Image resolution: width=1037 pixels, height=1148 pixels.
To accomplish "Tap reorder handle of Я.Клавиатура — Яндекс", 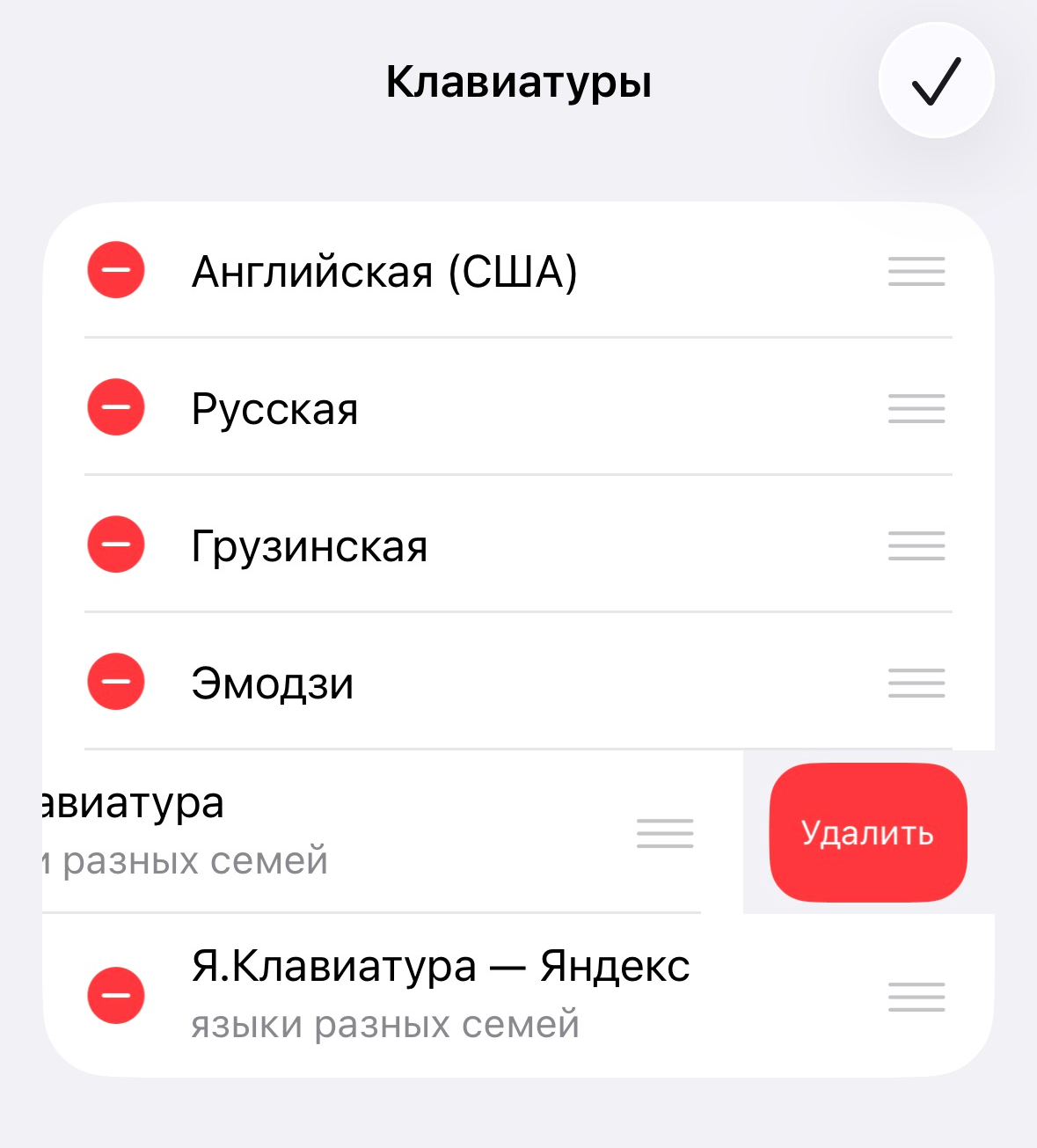I will 917,997.
